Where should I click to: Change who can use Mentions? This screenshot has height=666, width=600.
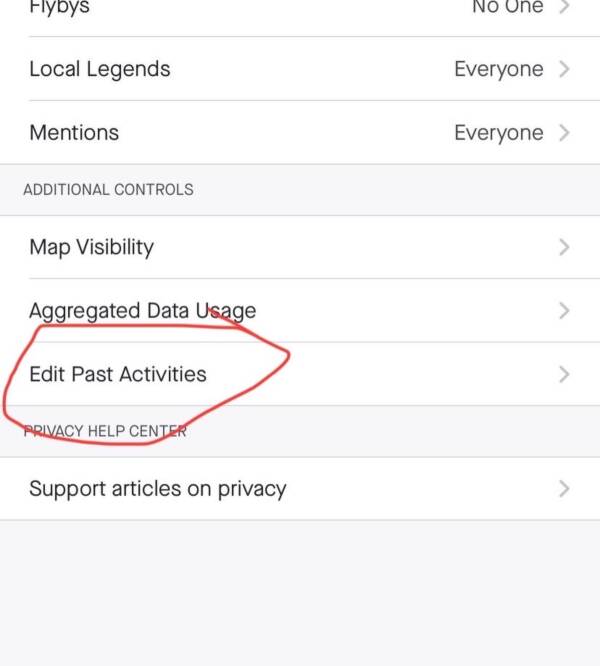point(300,133)
